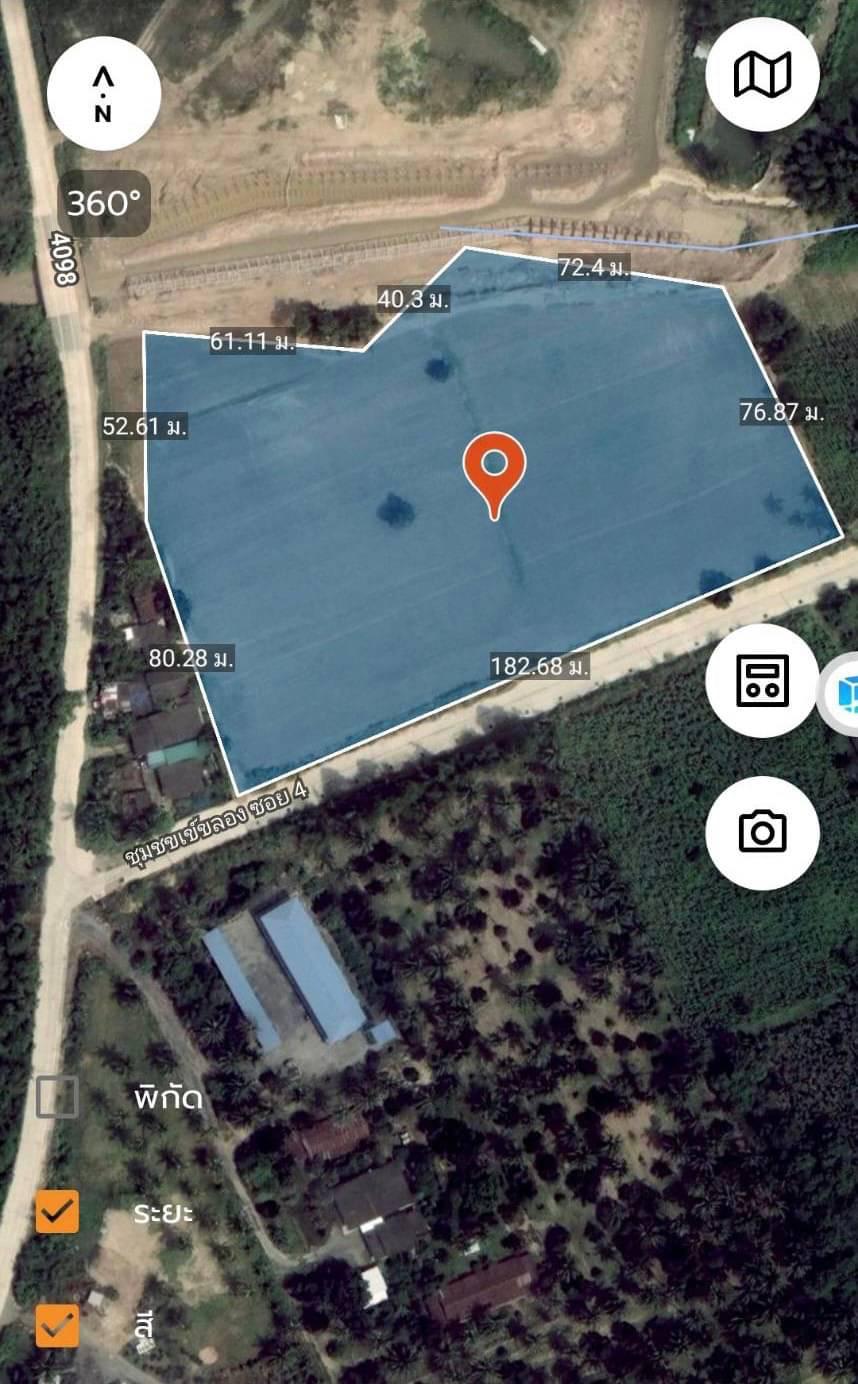Tap the calculator-style round button
858x1384 pixels.
762,681
